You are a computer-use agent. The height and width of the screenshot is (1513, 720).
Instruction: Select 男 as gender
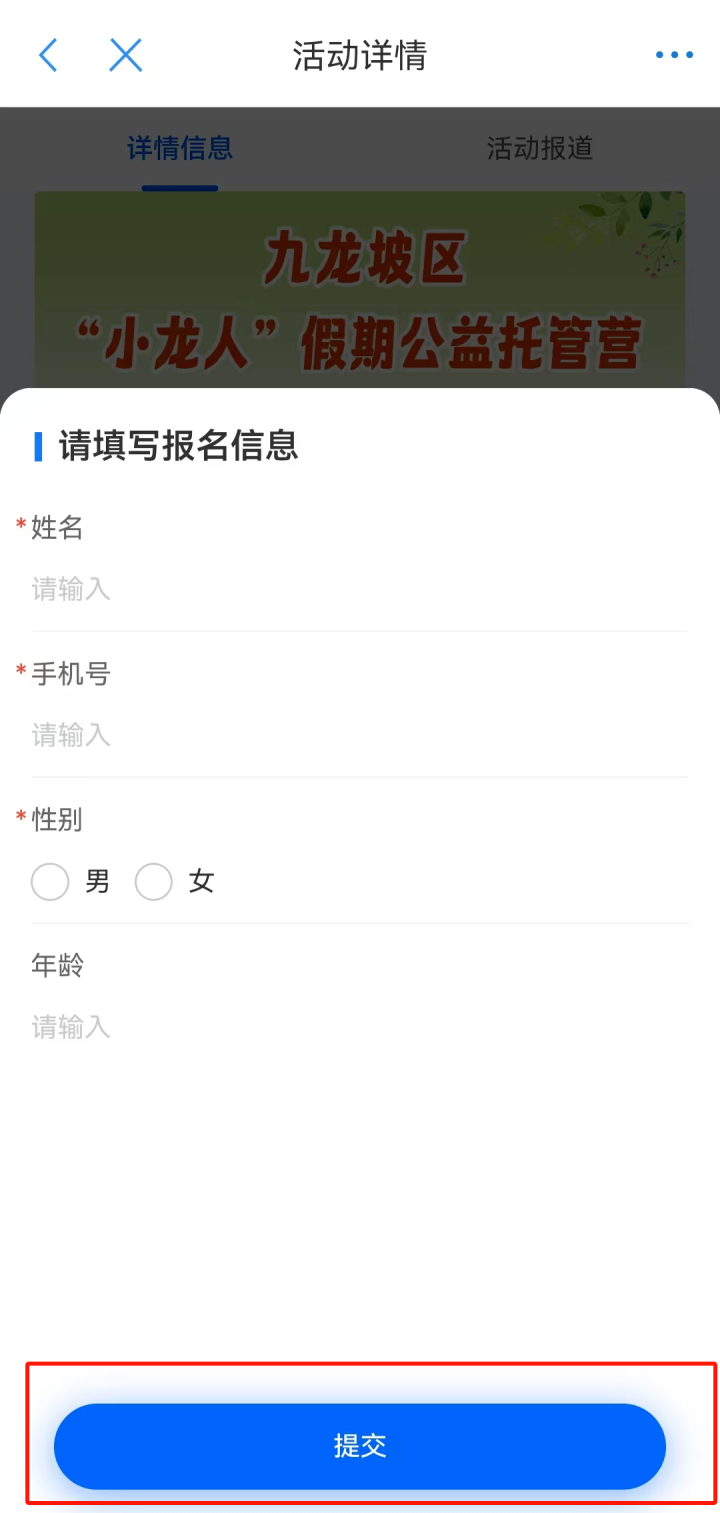pyautogui.click(x=51, y=882)
